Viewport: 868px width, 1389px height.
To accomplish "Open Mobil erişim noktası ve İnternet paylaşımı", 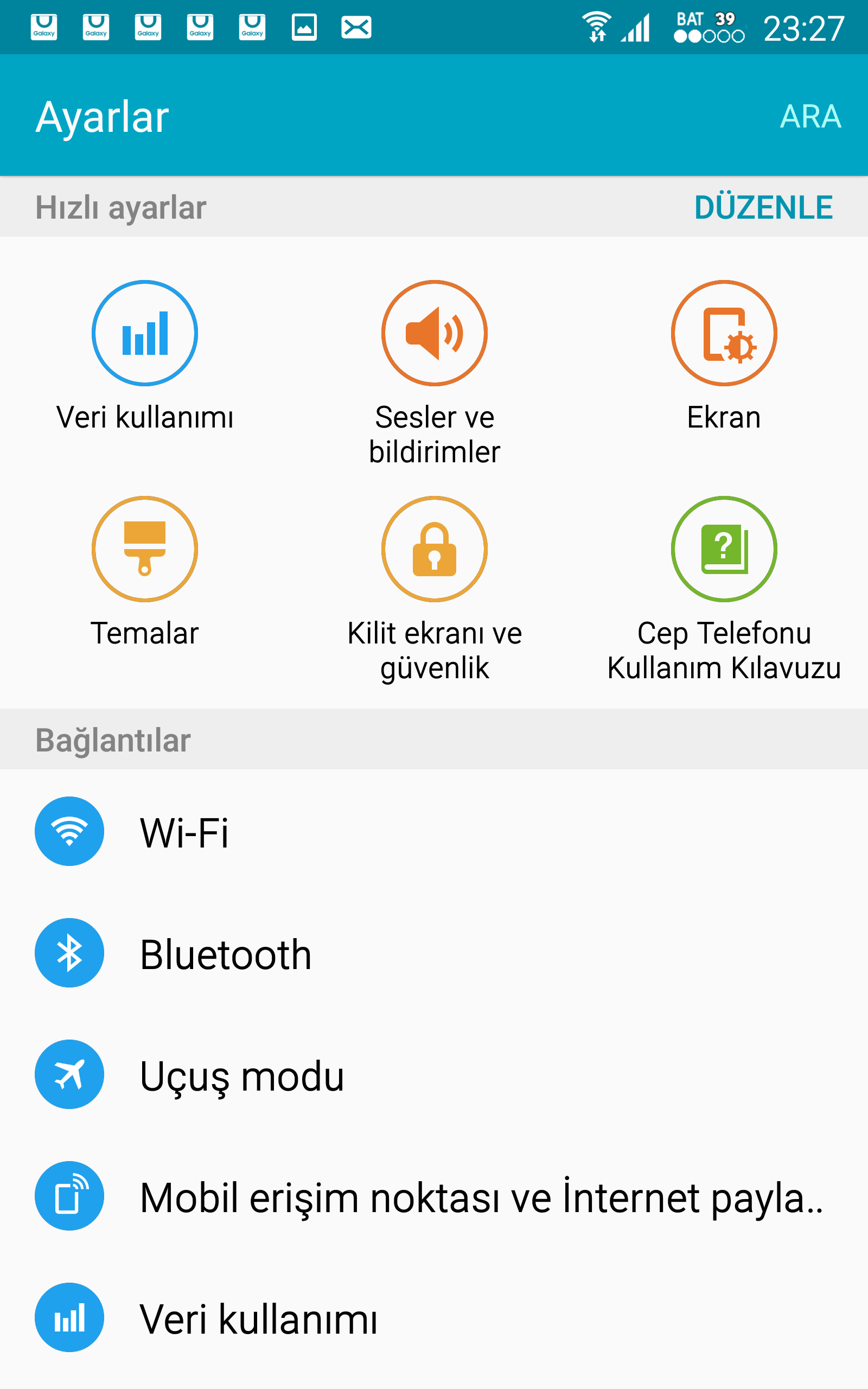I will click(x=434, y=1196).
